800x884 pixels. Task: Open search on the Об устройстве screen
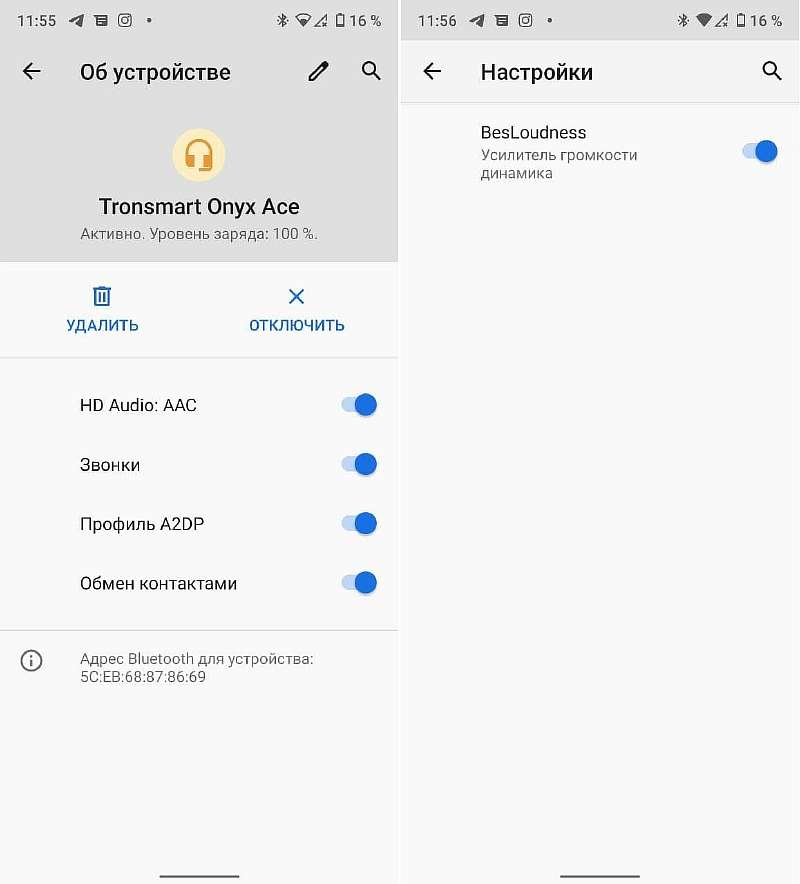[371, 72]
